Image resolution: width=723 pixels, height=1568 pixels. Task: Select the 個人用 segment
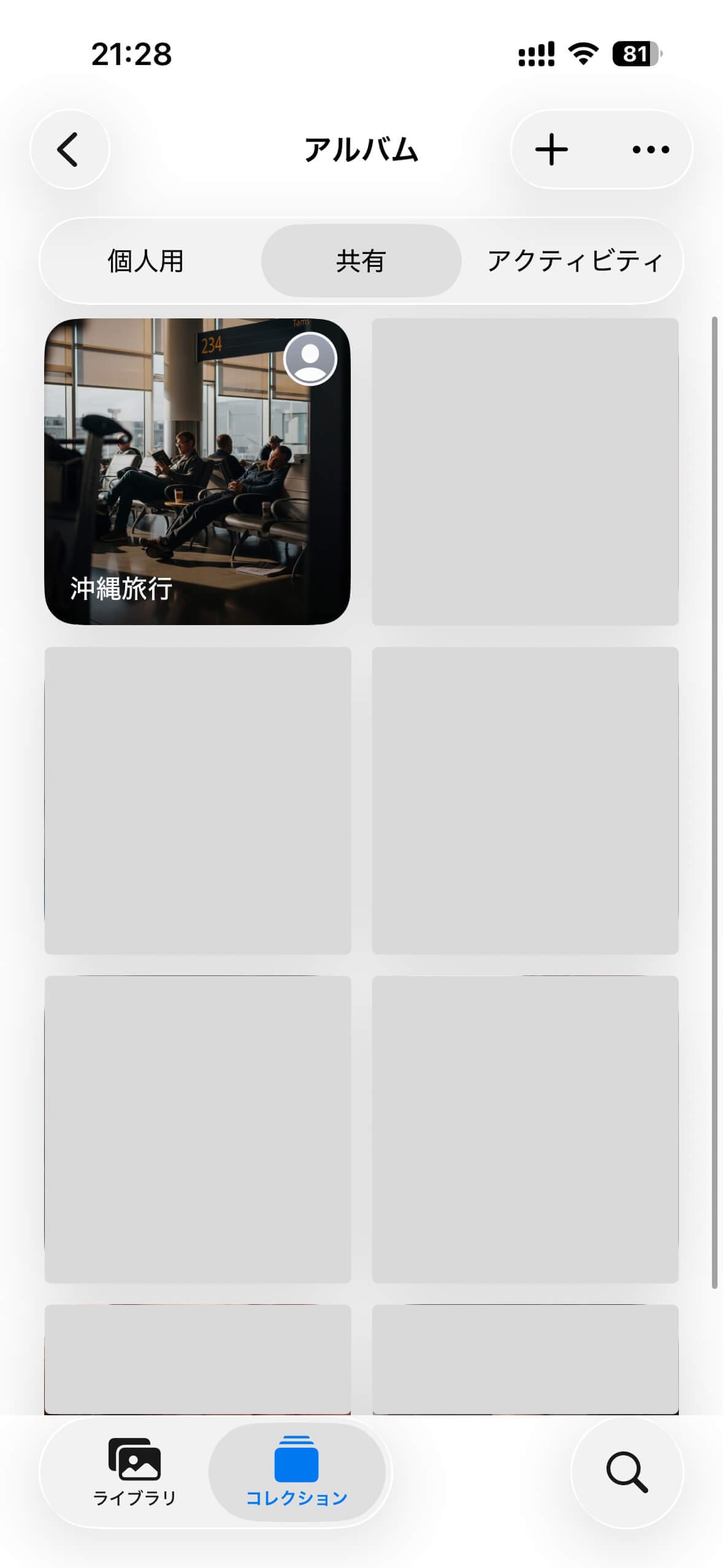(x=146, y=261)
